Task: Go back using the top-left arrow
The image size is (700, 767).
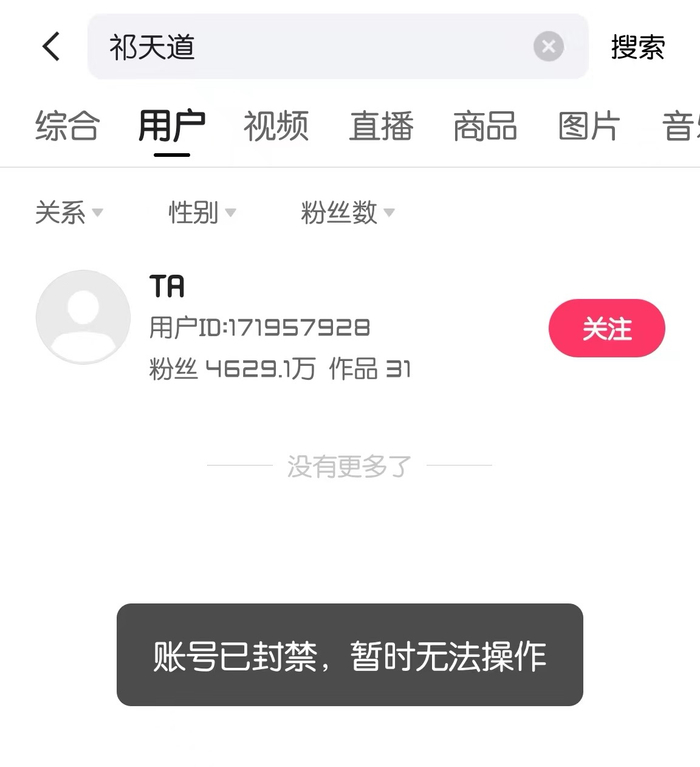Action: (51, 47)
